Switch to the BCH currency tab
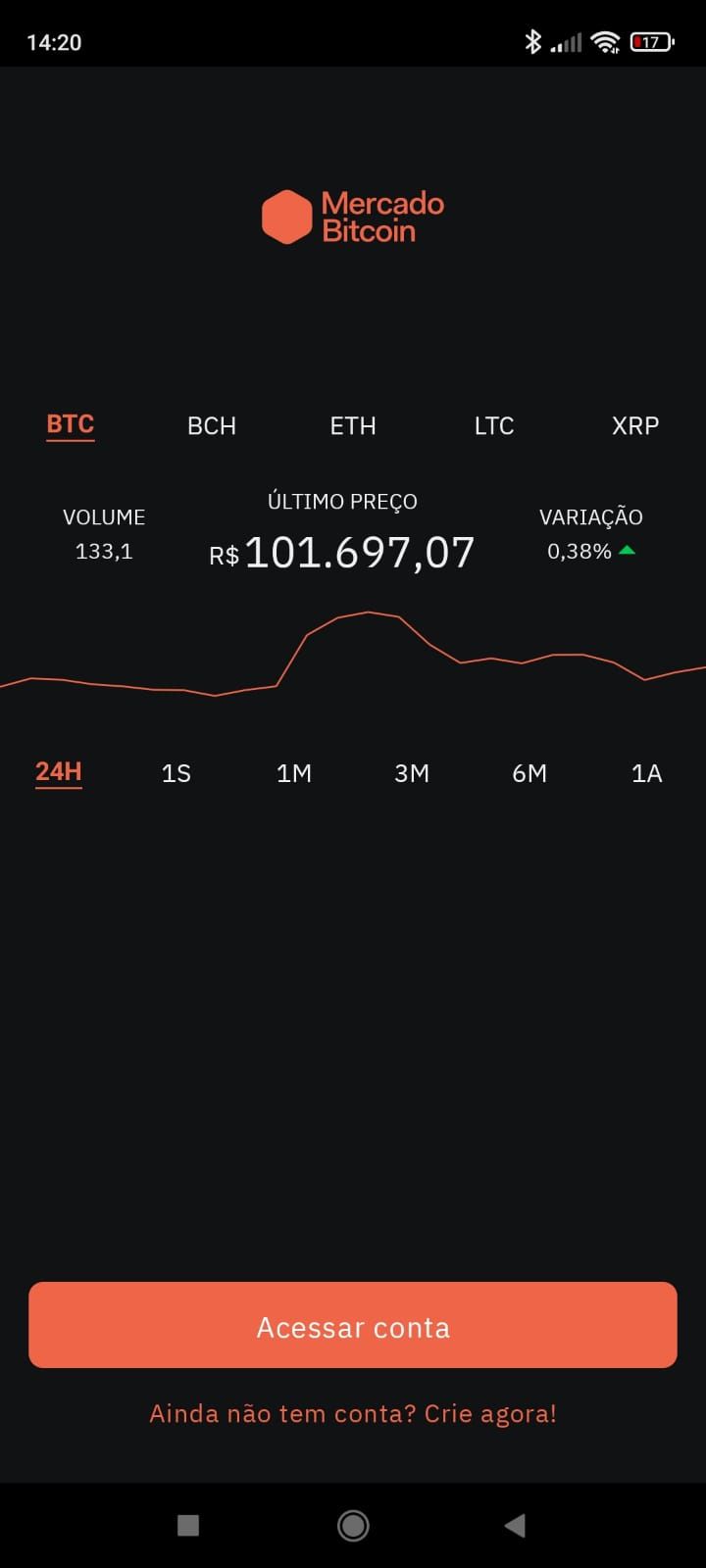Image resolution: width=706 pixels, height=1568 pixels. click(212, 425)
